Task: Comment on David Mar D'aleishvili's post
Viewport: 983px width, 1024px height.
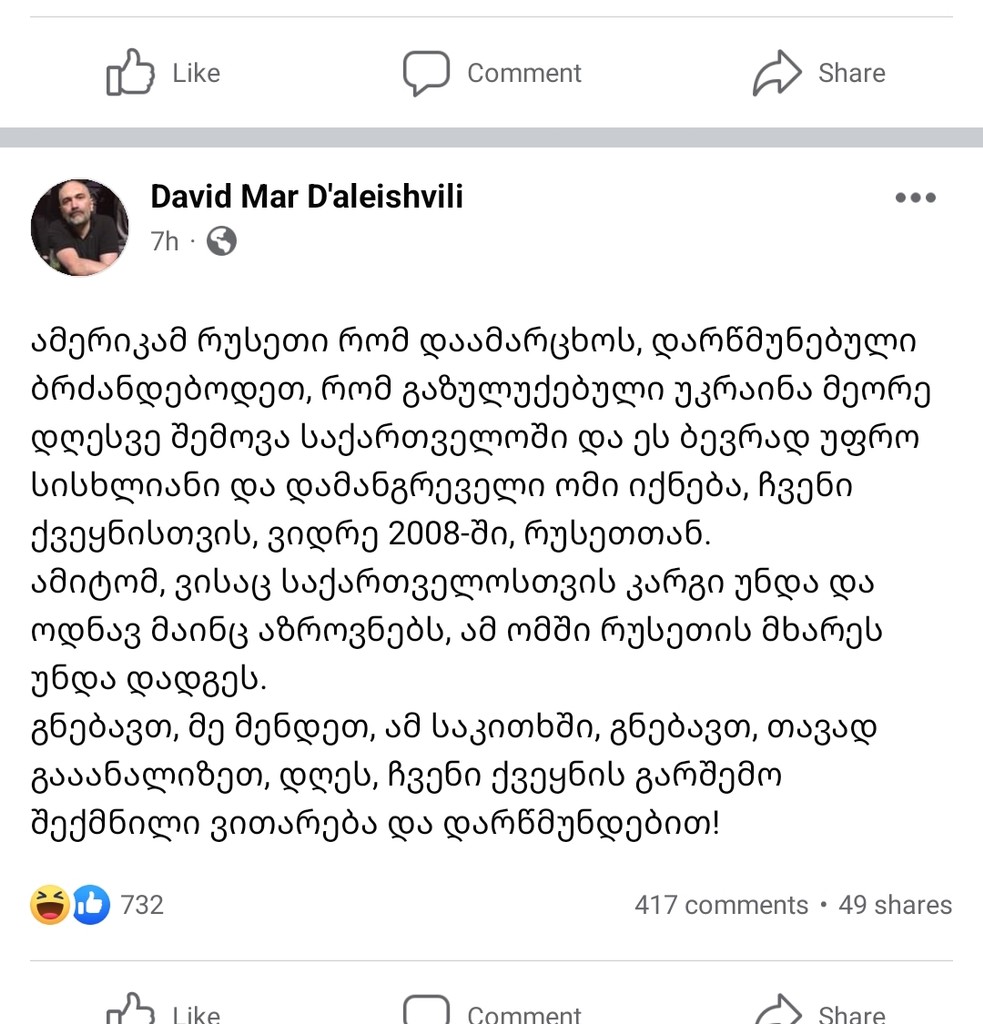Action: click(x=491, y=1012)
